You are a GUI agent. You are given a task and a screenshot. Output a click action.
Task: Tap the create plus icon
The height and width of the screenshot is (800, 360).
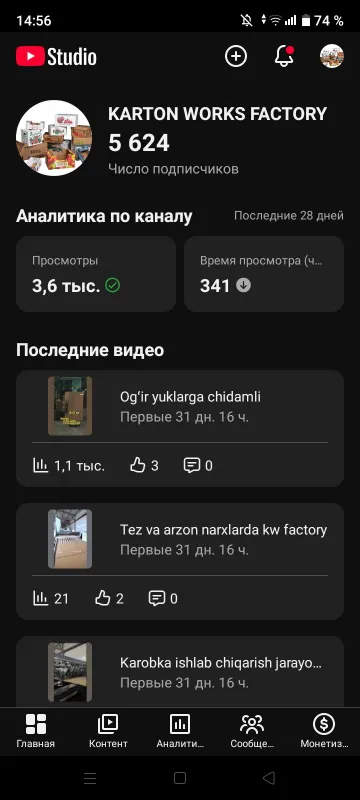click(236, 56)
